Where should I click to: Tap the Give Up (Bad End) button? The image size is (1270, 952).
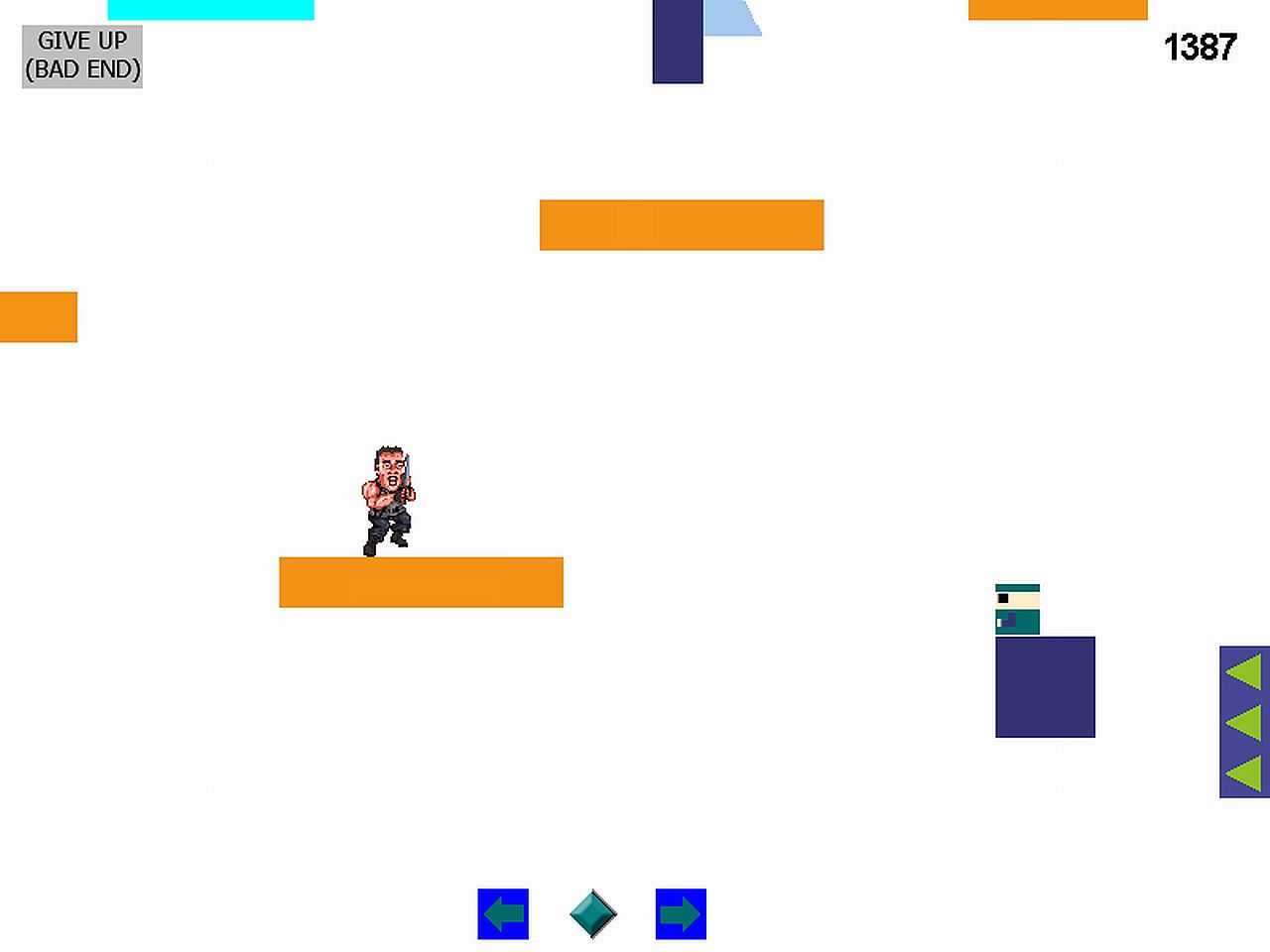tap(82, 57)
